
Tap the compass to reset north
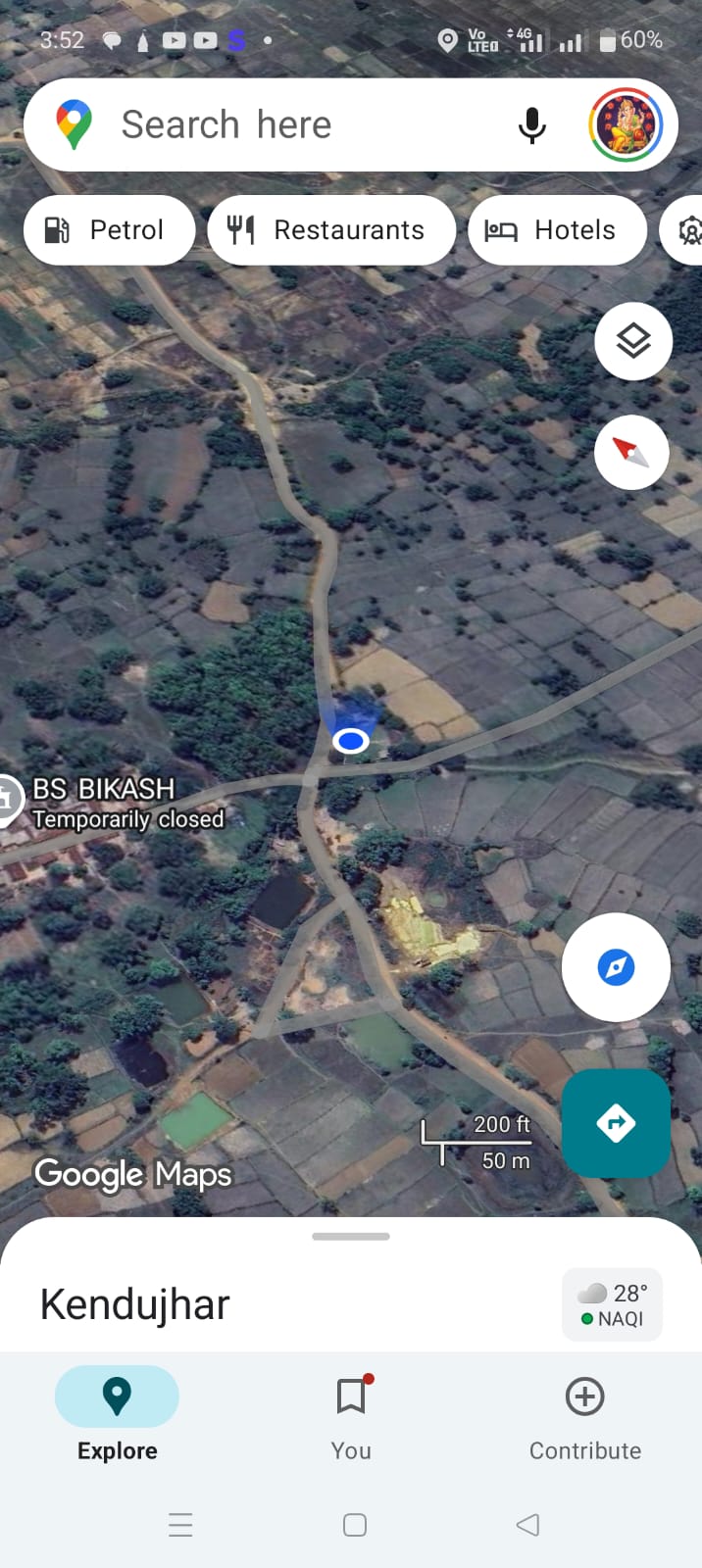[x=631, y=452]
